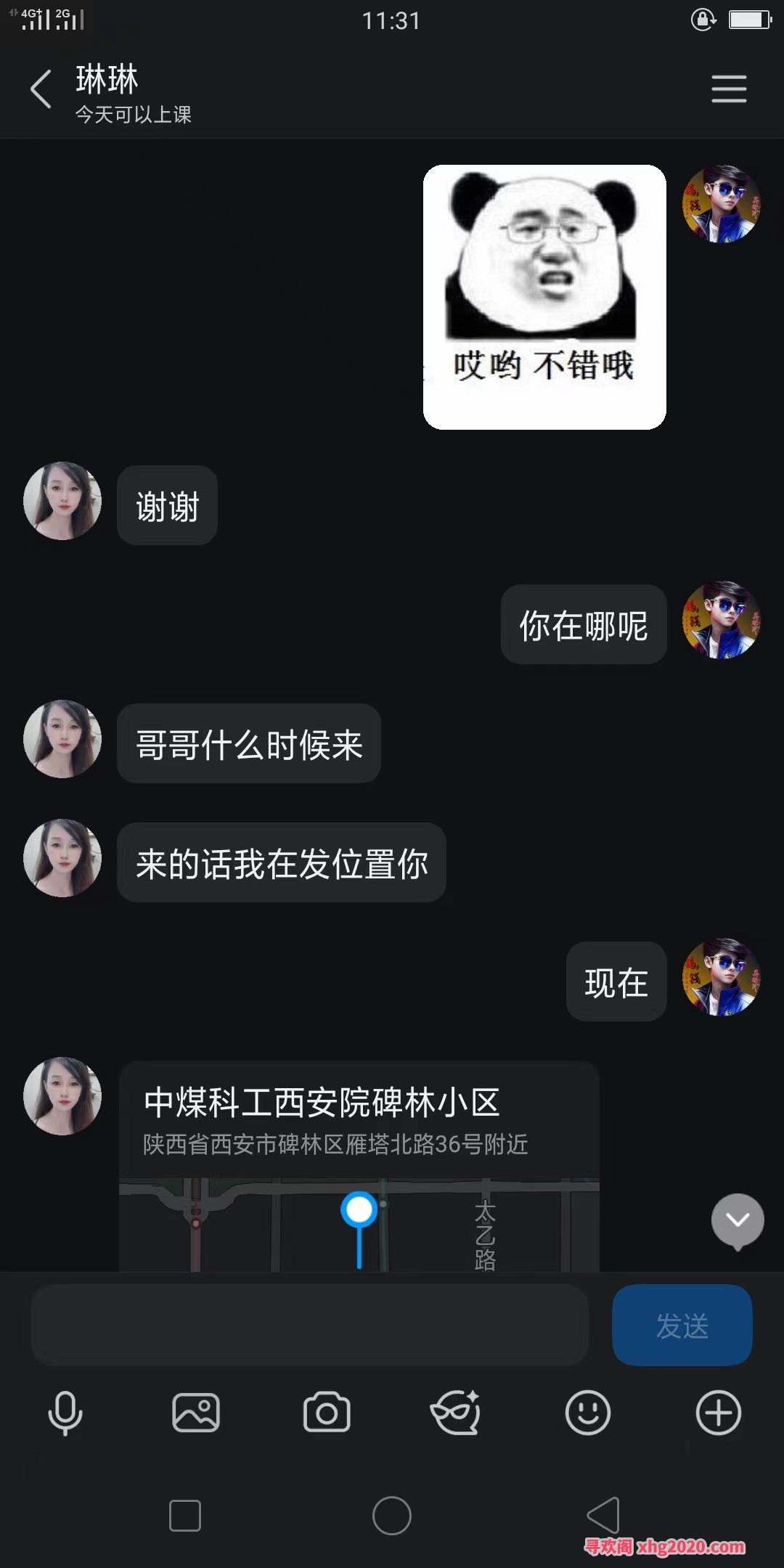Image resolution: width=784 pixels, height=1568 pixels.
Task: Open the face mask effects icon
Action: (x=456, y=1413)
